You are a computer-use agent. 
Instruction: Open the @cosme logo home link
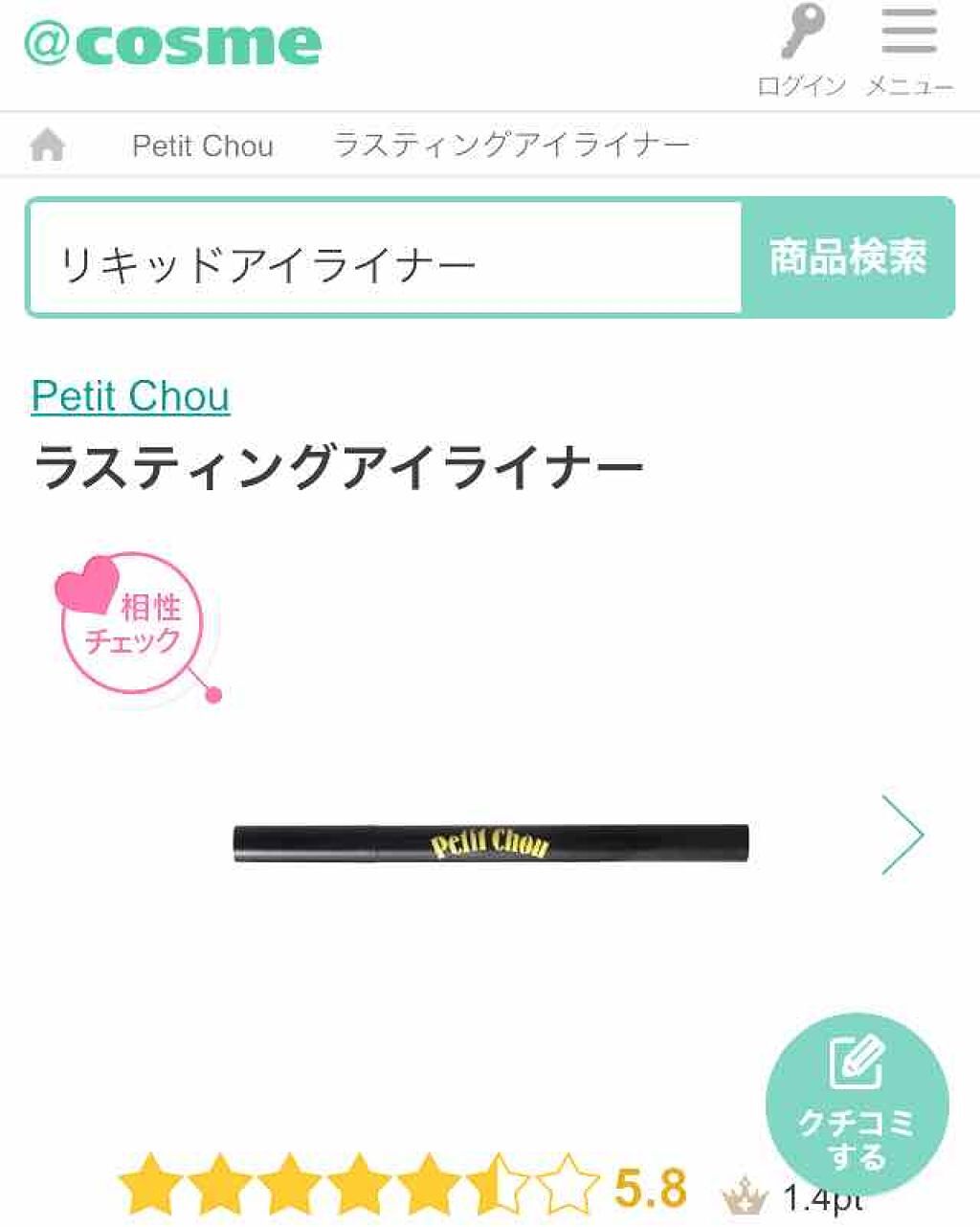[173, 43]
